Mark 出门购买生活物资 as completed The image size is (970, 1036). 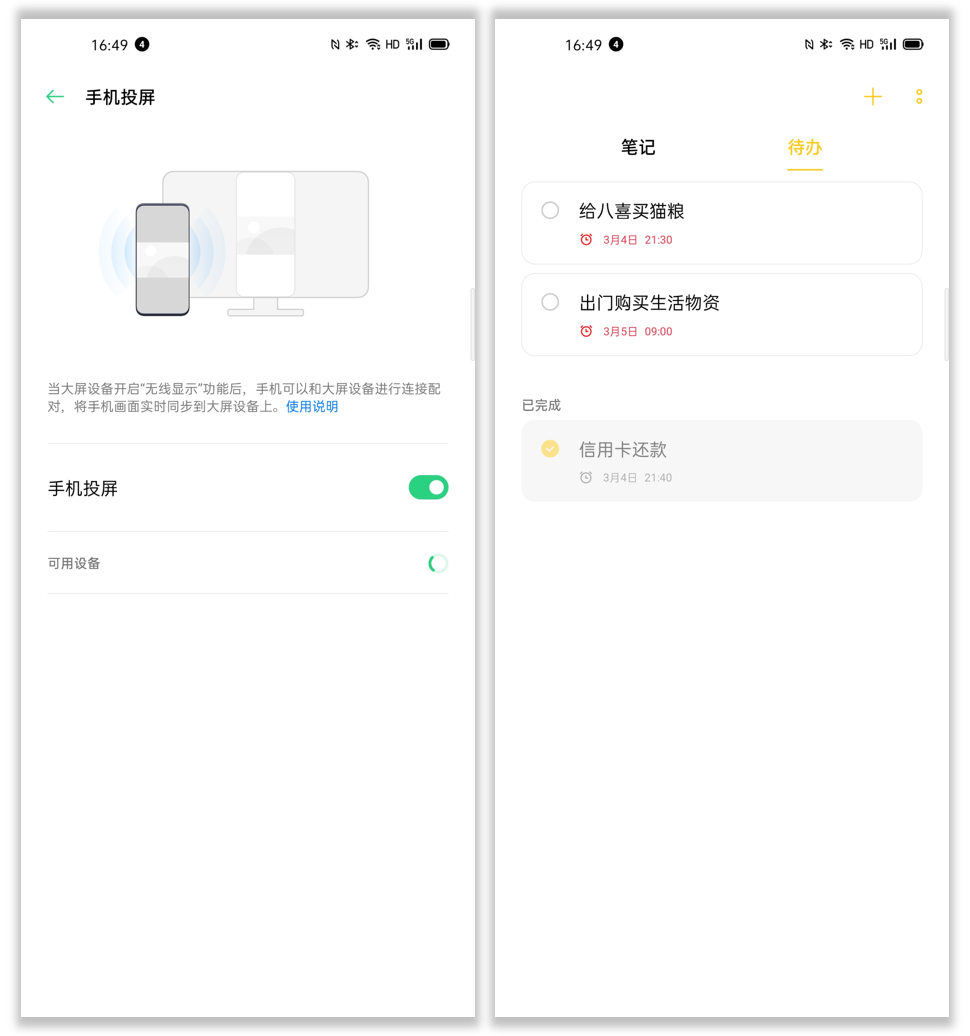pos(550,302)
